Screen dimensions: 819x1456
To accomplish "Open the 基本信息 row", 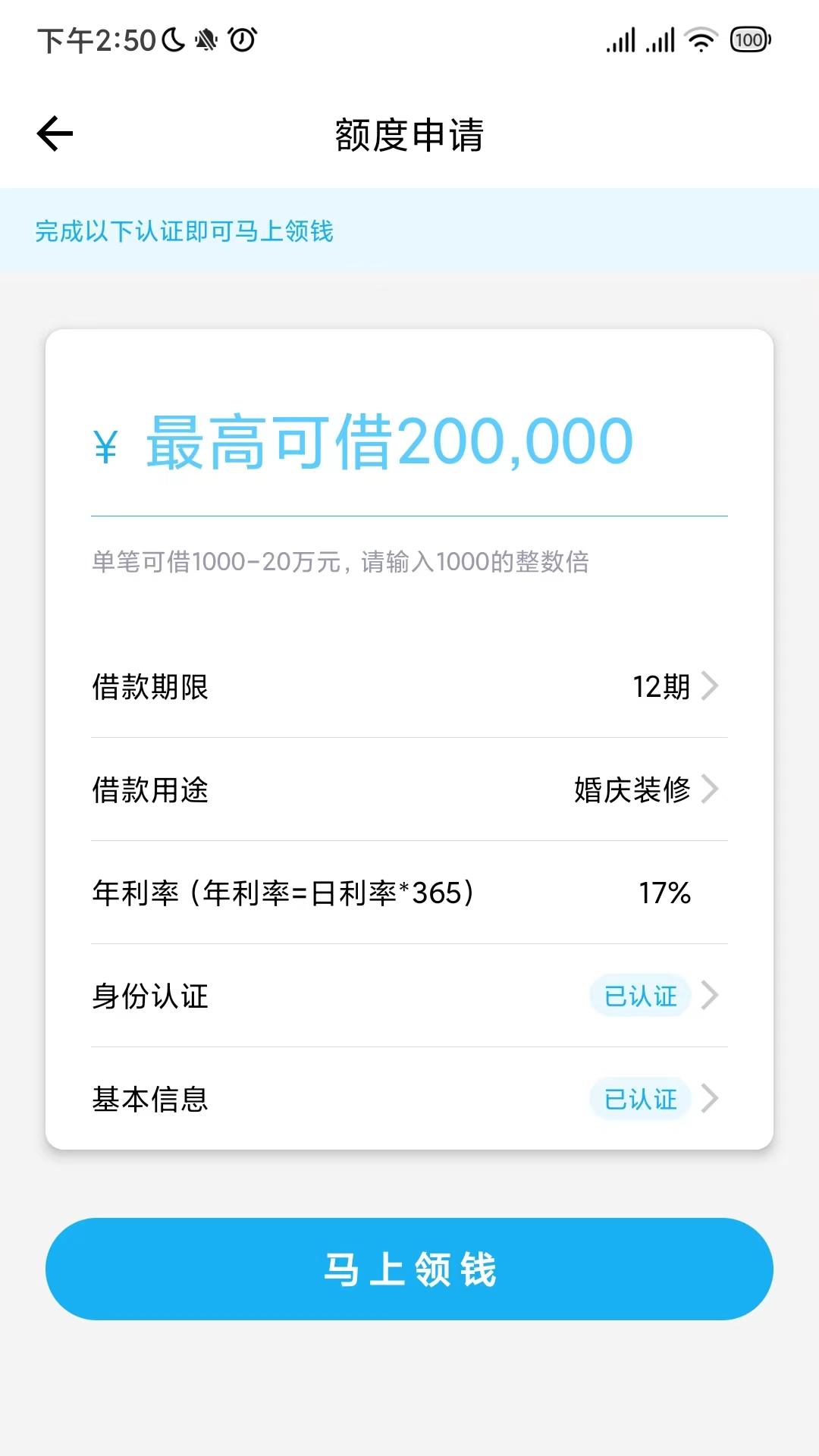I will [409, 1099].
